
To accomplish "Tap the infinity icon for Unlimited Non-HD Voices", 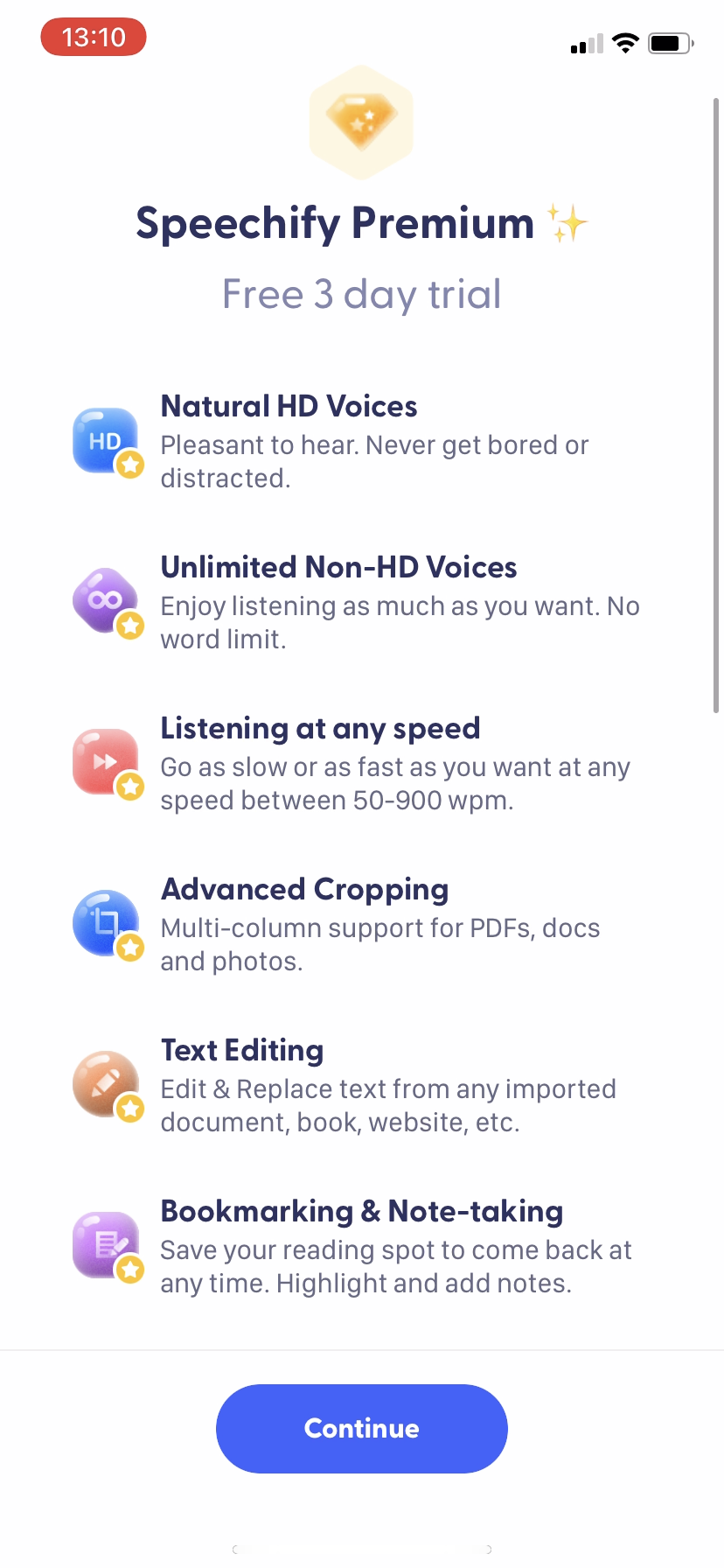I will tap(104, 598).
